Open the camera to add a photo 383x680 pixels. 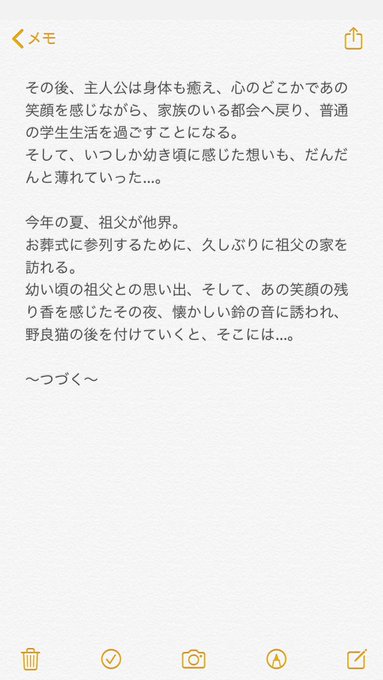point(193,659)
